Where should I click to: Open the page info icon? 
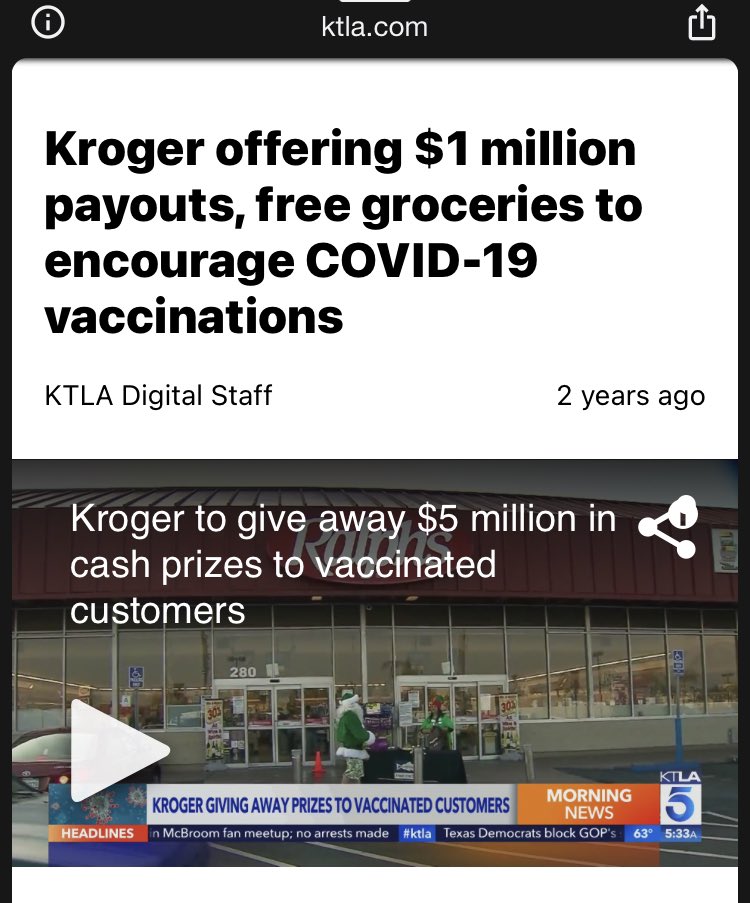tap(48, 25)
